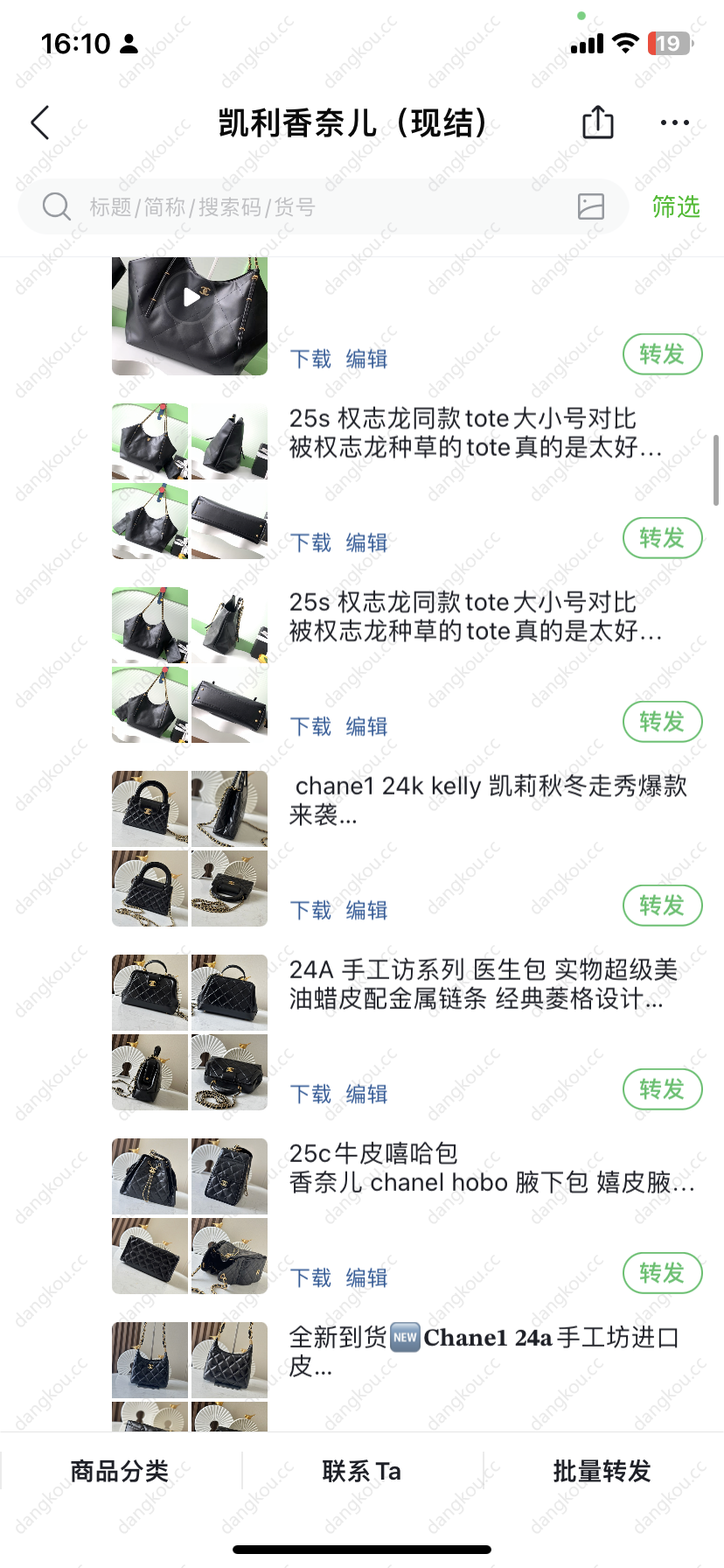Tap 编辑 on the 25c牛皮嘻哈包 item

(367, 1277)
